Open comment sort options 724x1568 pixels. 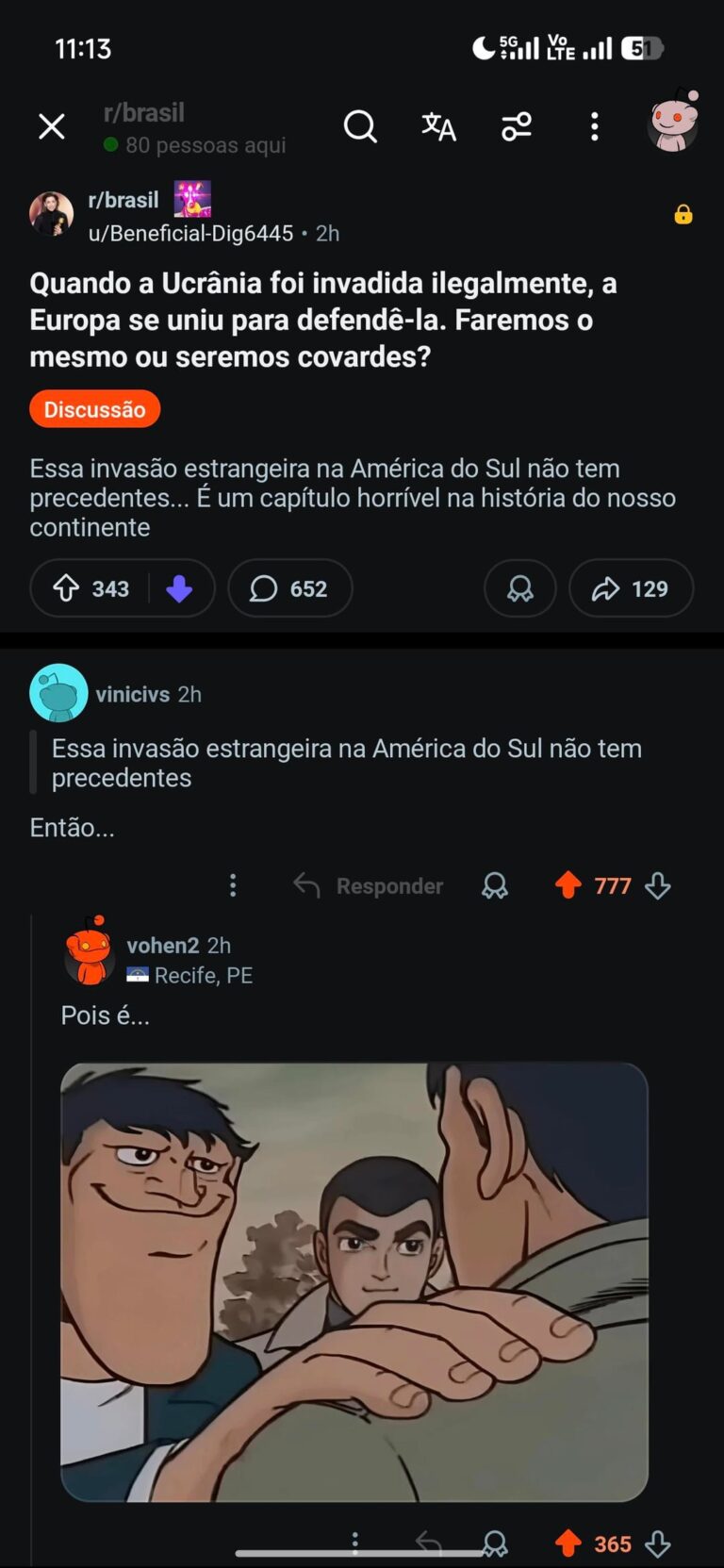pos(517,126)
